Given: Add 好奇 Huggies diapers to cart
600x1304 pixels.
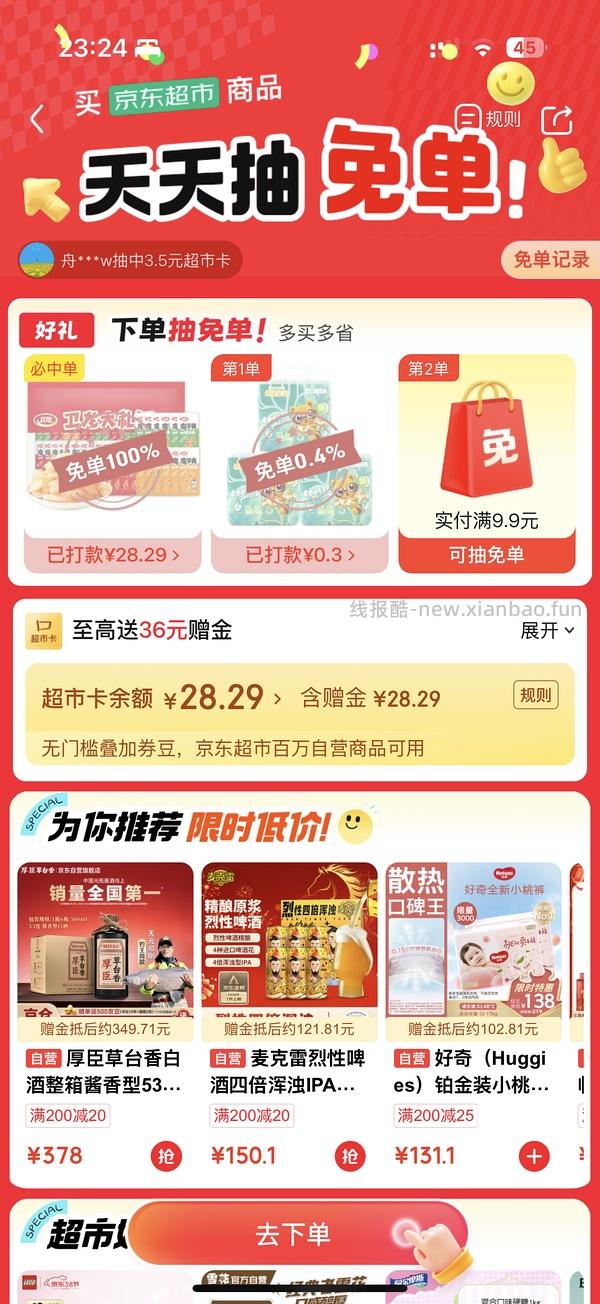Looking at the screenshot, I should 534,1156.
